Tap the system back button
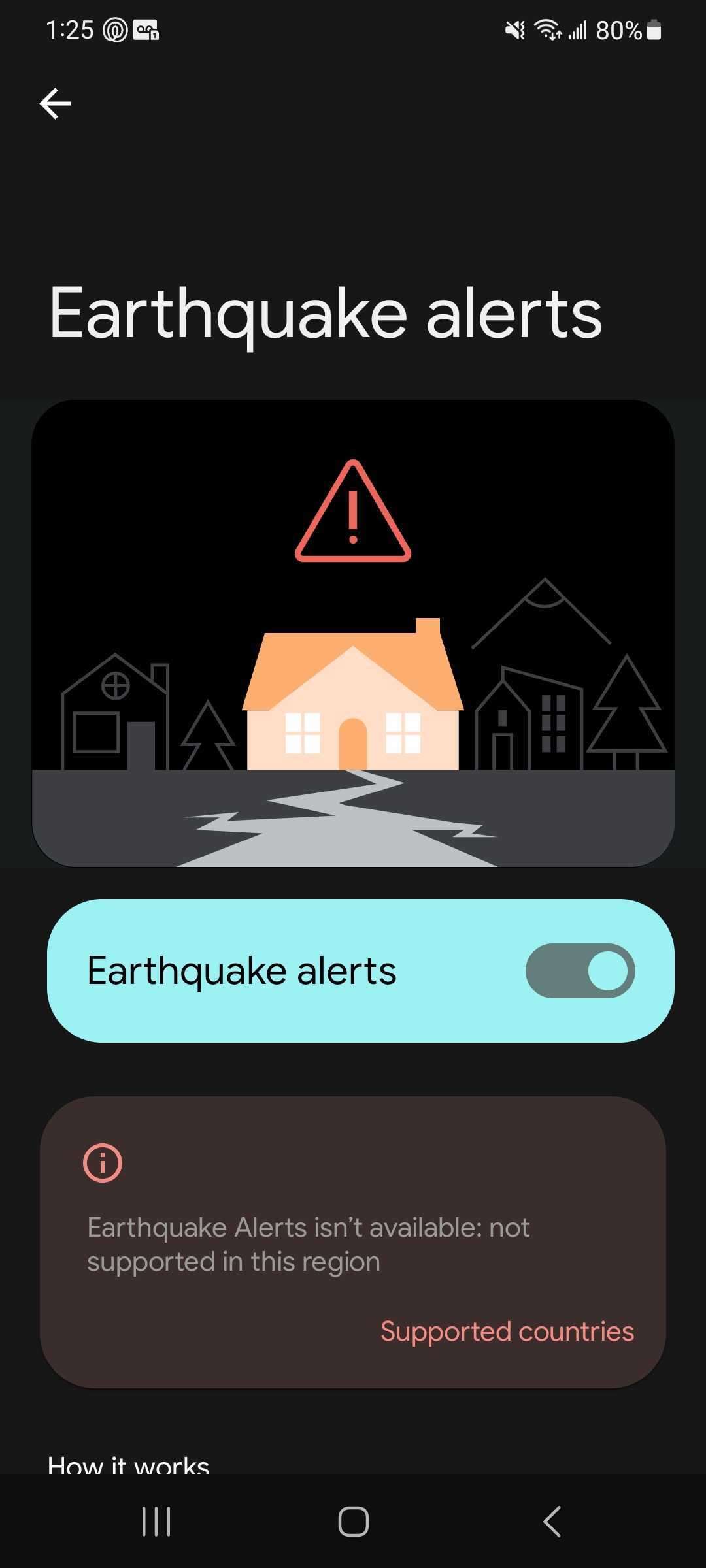The width and height of the screenshot is (706, 1568). 552,1522
